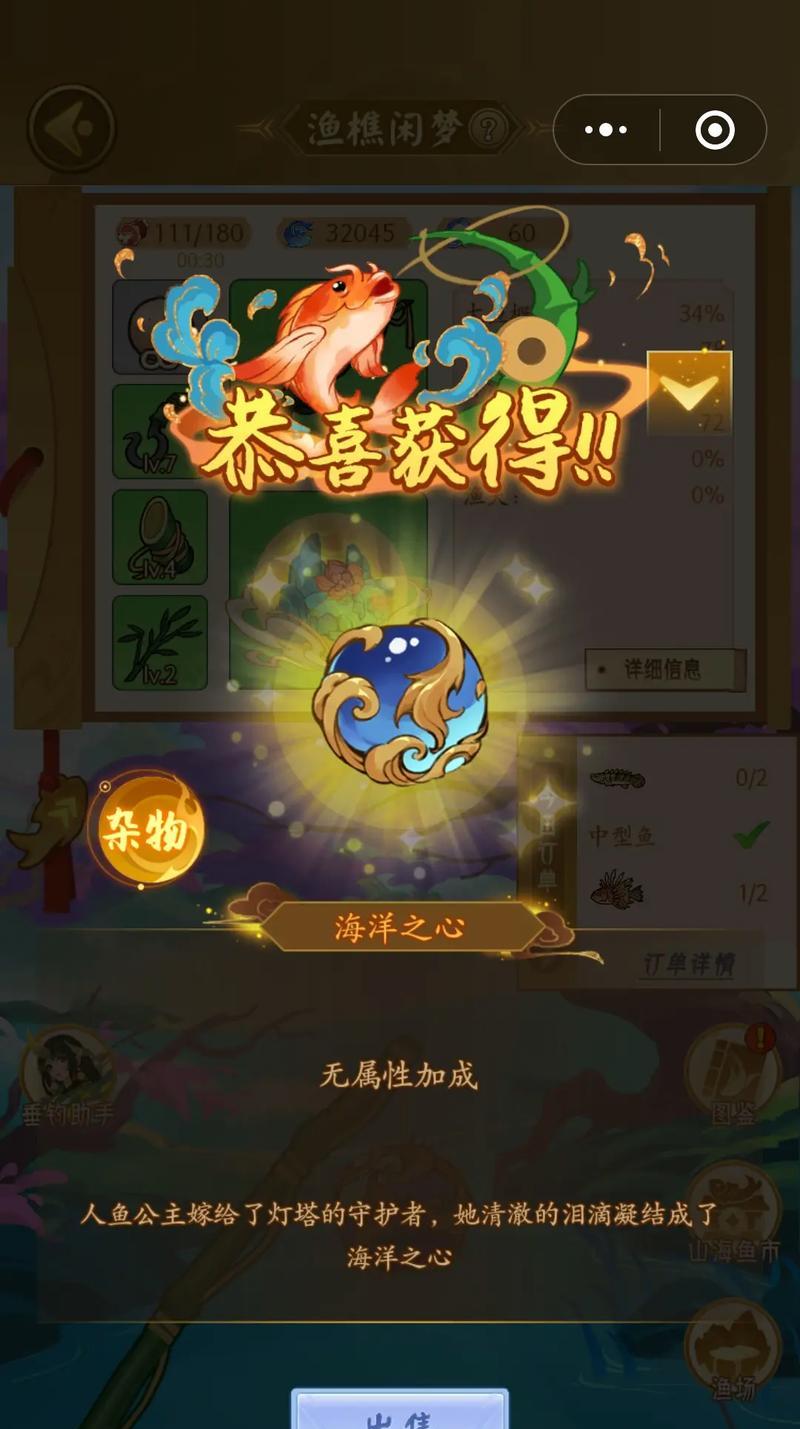This screenshot has height=1429, width=800.
Task: Open the mini program three-dot menu
Action: coord(606,130)
